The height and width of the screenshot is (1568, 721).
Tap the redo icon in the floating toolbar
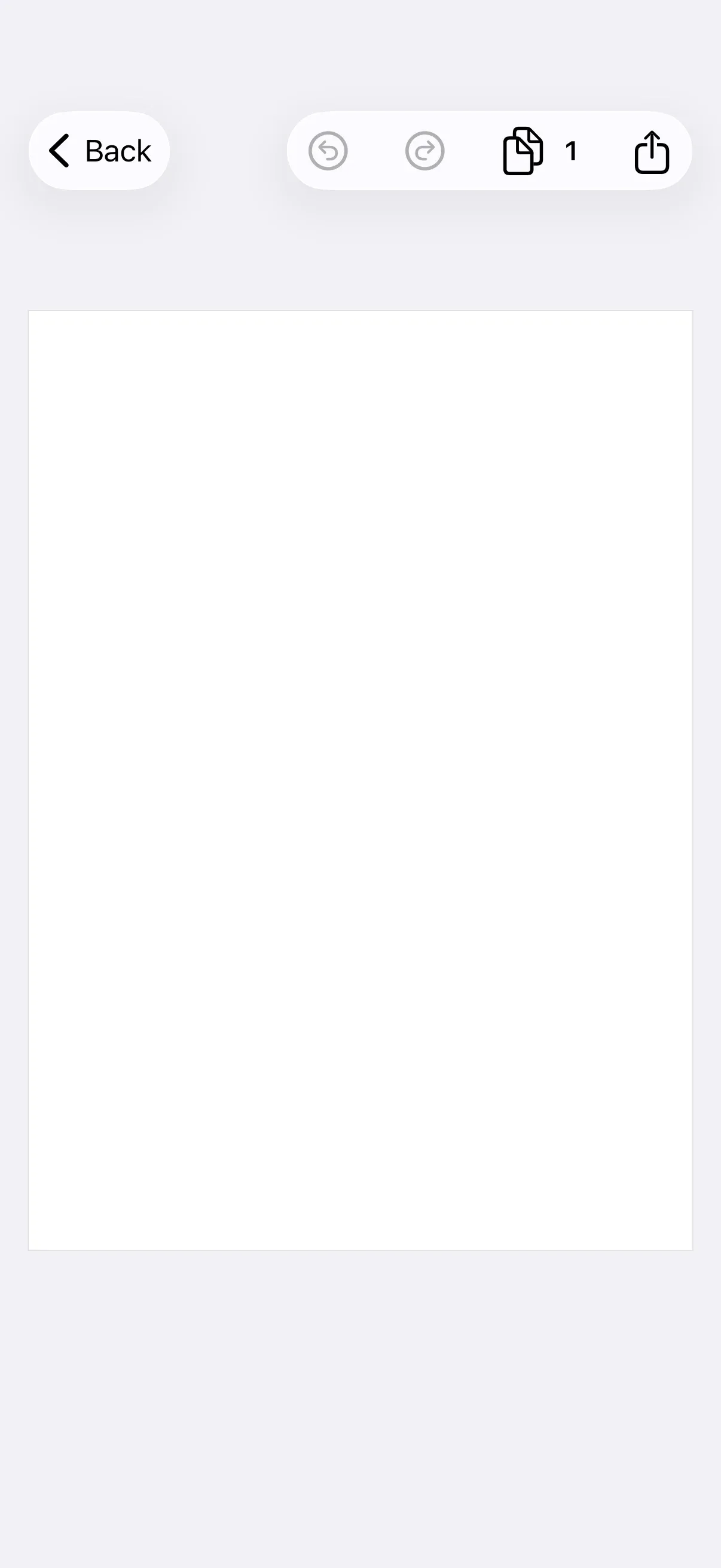click(x=425, y=151)
